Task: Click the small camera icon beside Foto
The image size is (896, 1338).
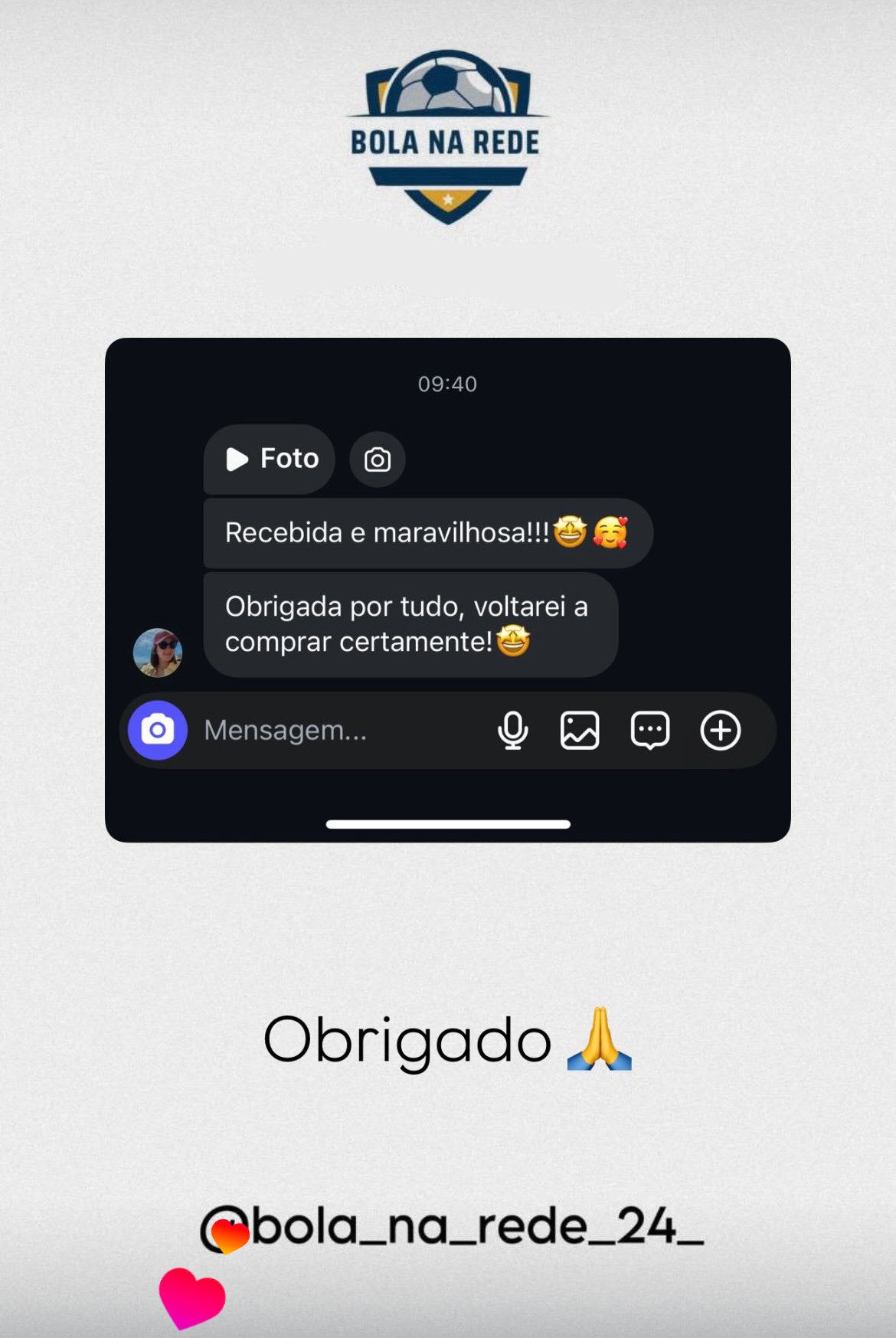Action: tap(377, 459)
